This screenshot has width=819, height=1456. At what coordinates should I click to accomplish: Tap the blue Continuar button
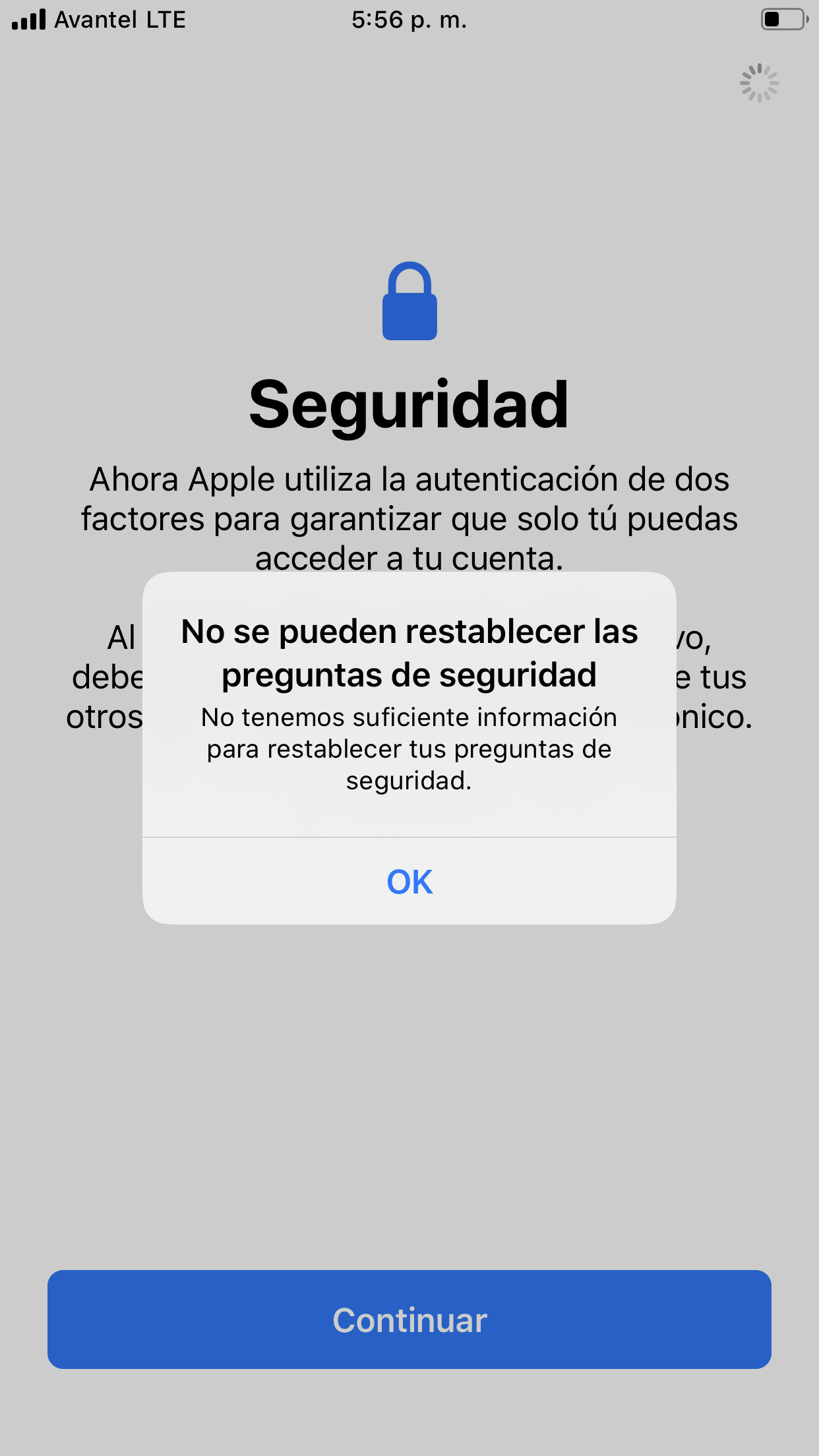(409, 1319)
